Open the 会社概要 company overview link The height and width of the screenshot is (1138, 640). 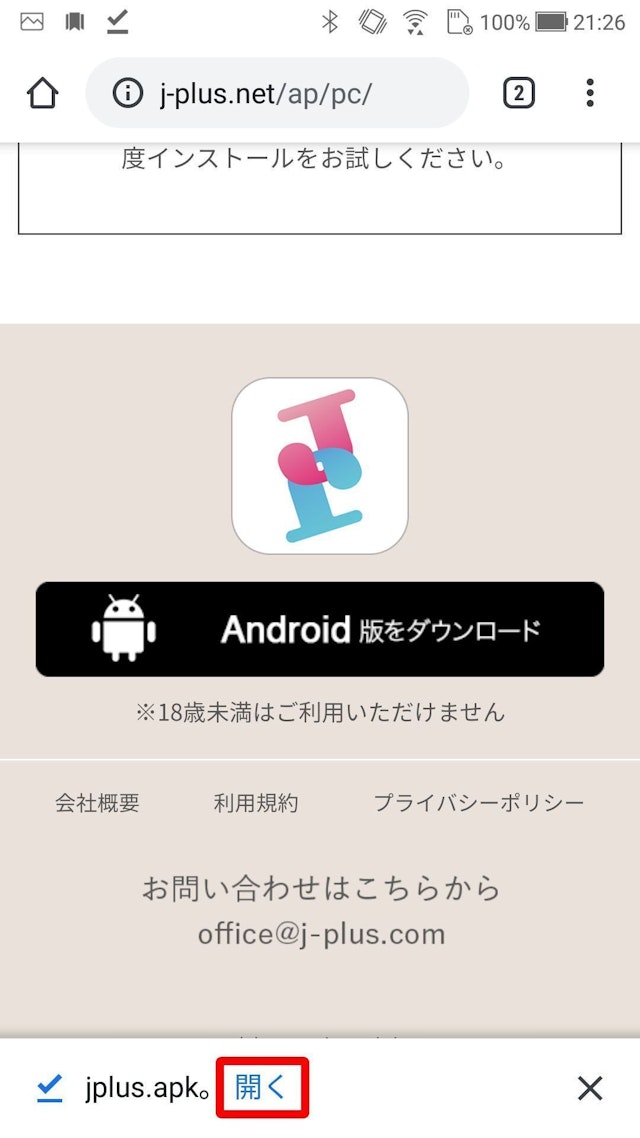(97, 803)
